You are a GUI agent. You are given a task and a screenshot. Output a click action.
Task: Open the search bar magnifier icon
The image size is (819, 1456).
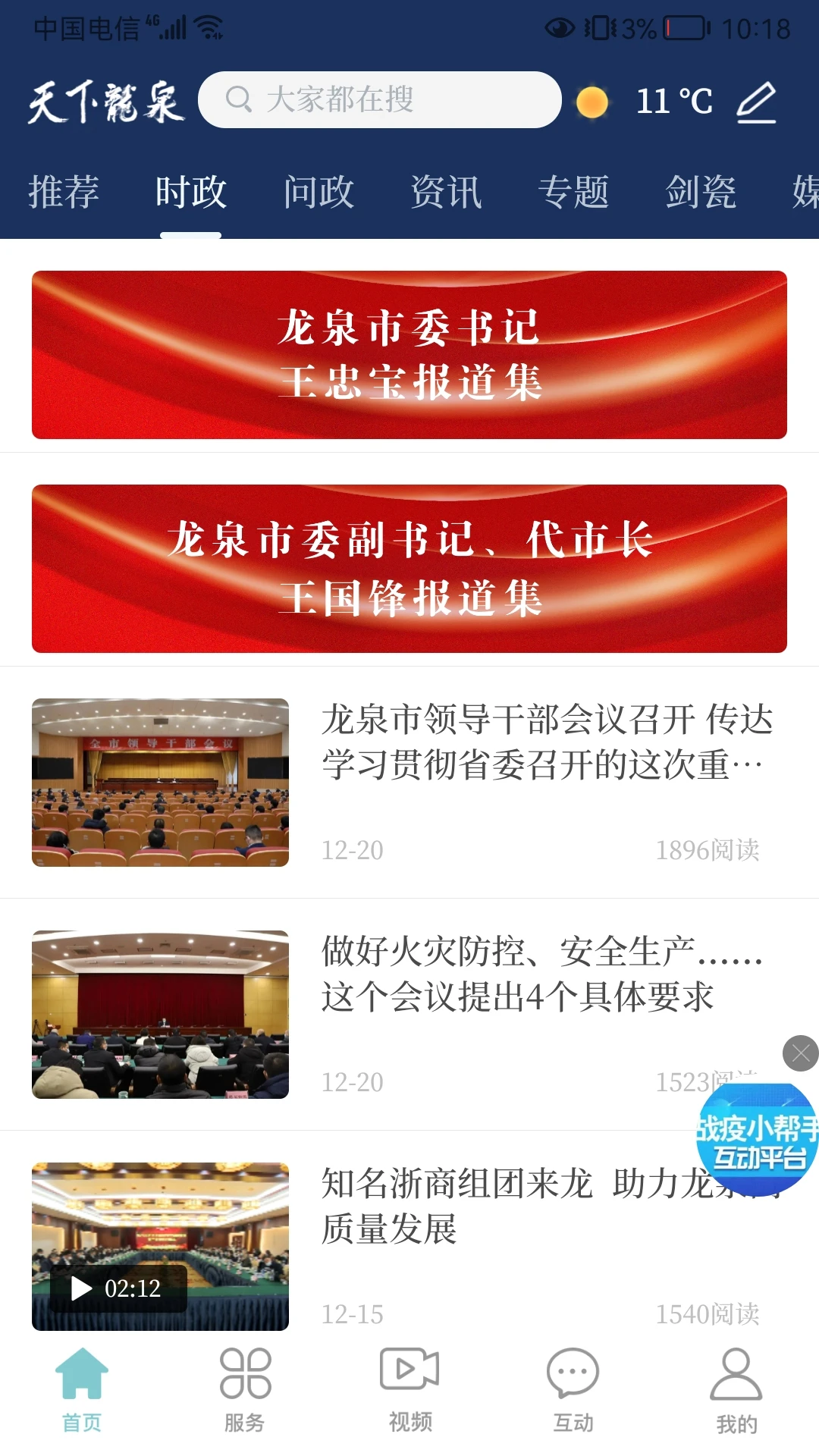[x=239, y=99]
